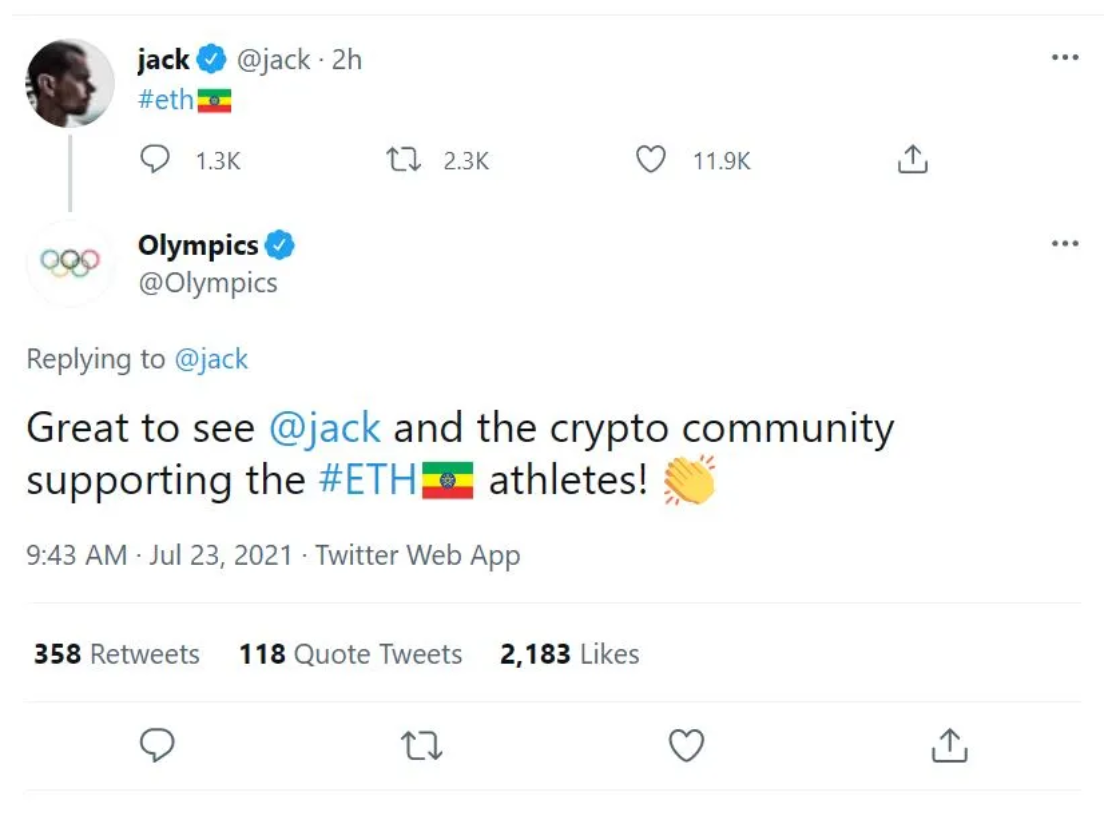Open the Olympics profile avatar

pyautogui.click(x=69, y=262)
